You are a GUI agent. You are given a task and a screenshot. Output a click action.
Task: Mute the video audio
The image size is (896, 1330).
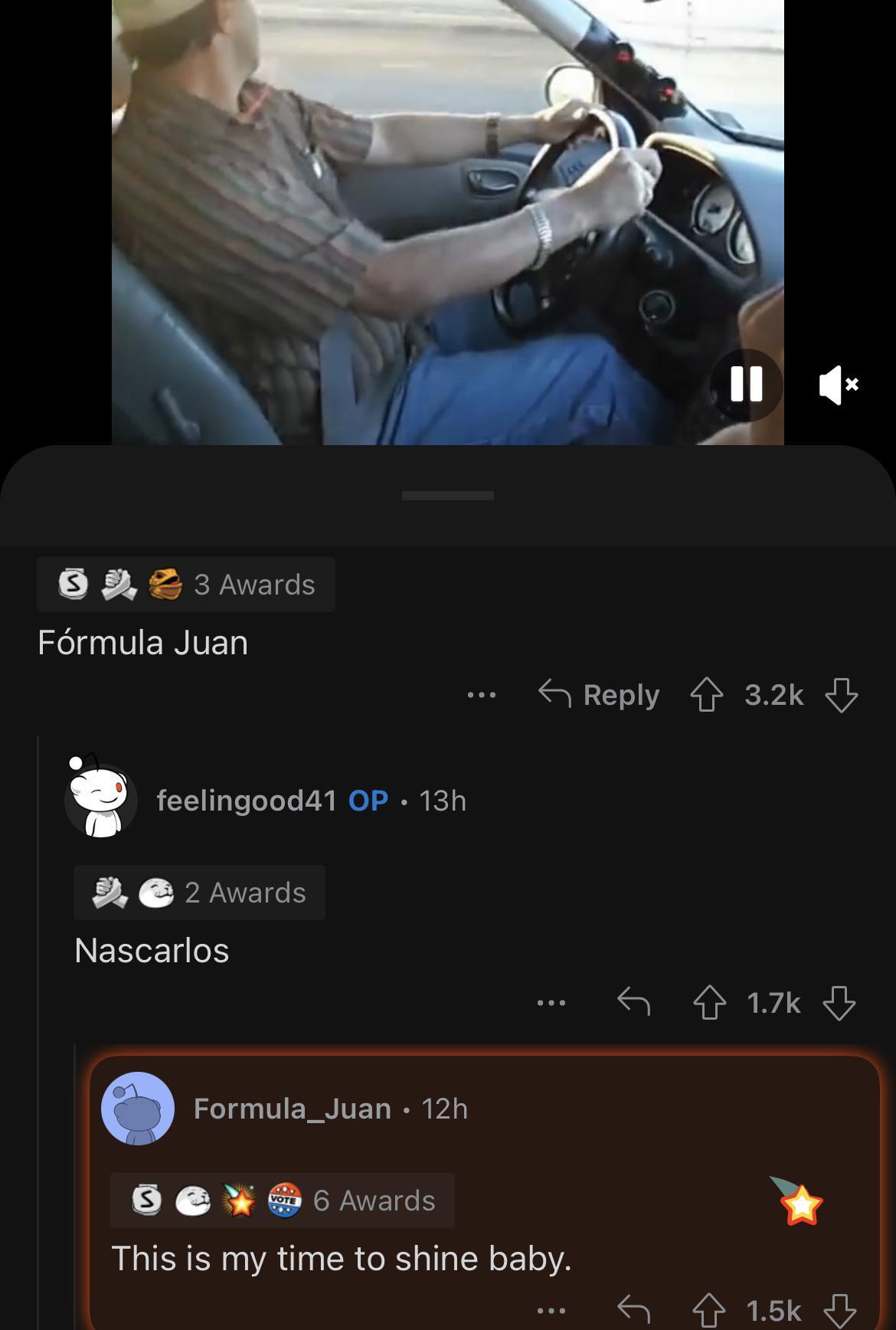[x=839, y=385]
